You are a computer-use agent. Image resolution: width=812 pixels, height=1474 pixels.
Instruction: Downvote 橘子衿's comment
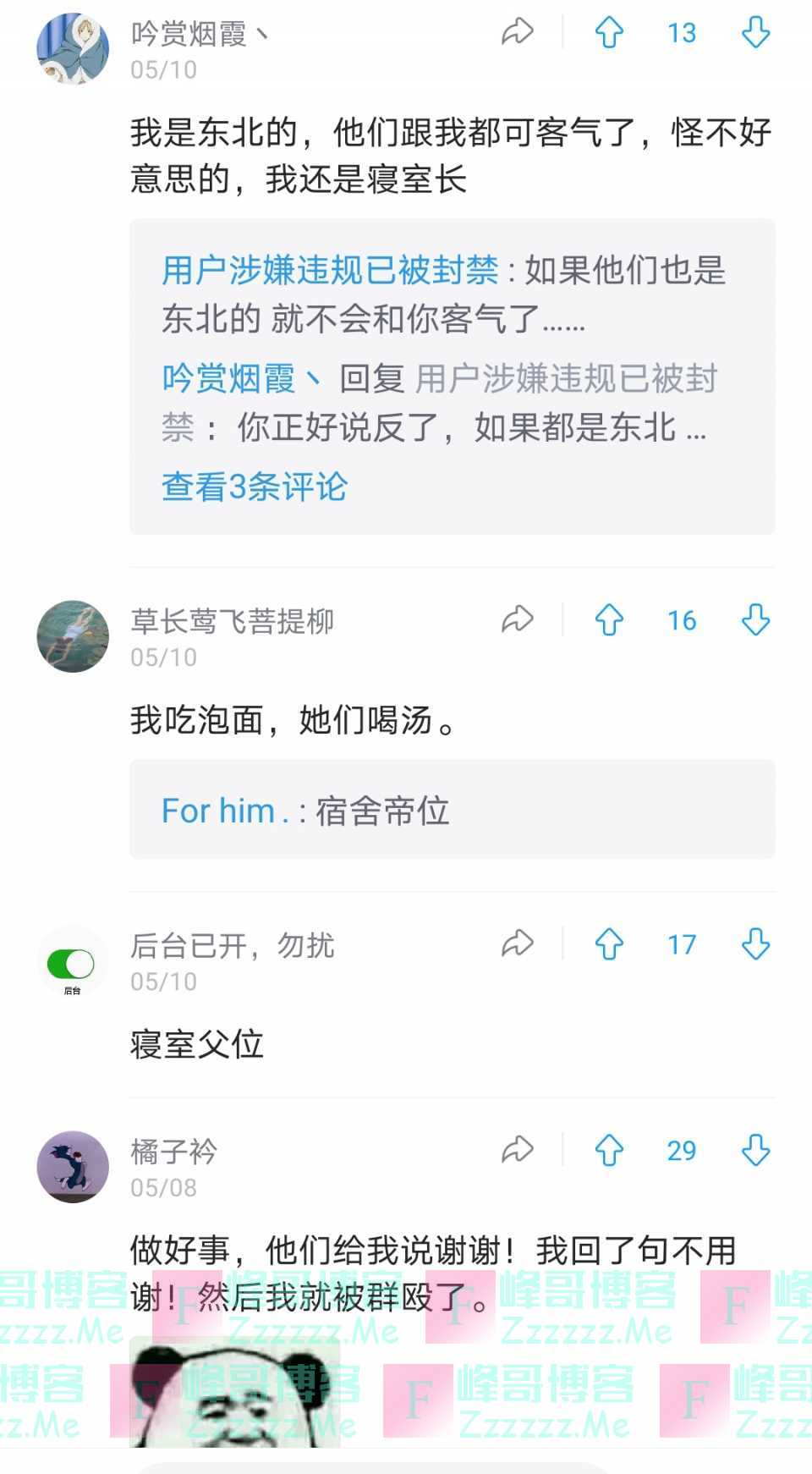tap(755, 1150)
